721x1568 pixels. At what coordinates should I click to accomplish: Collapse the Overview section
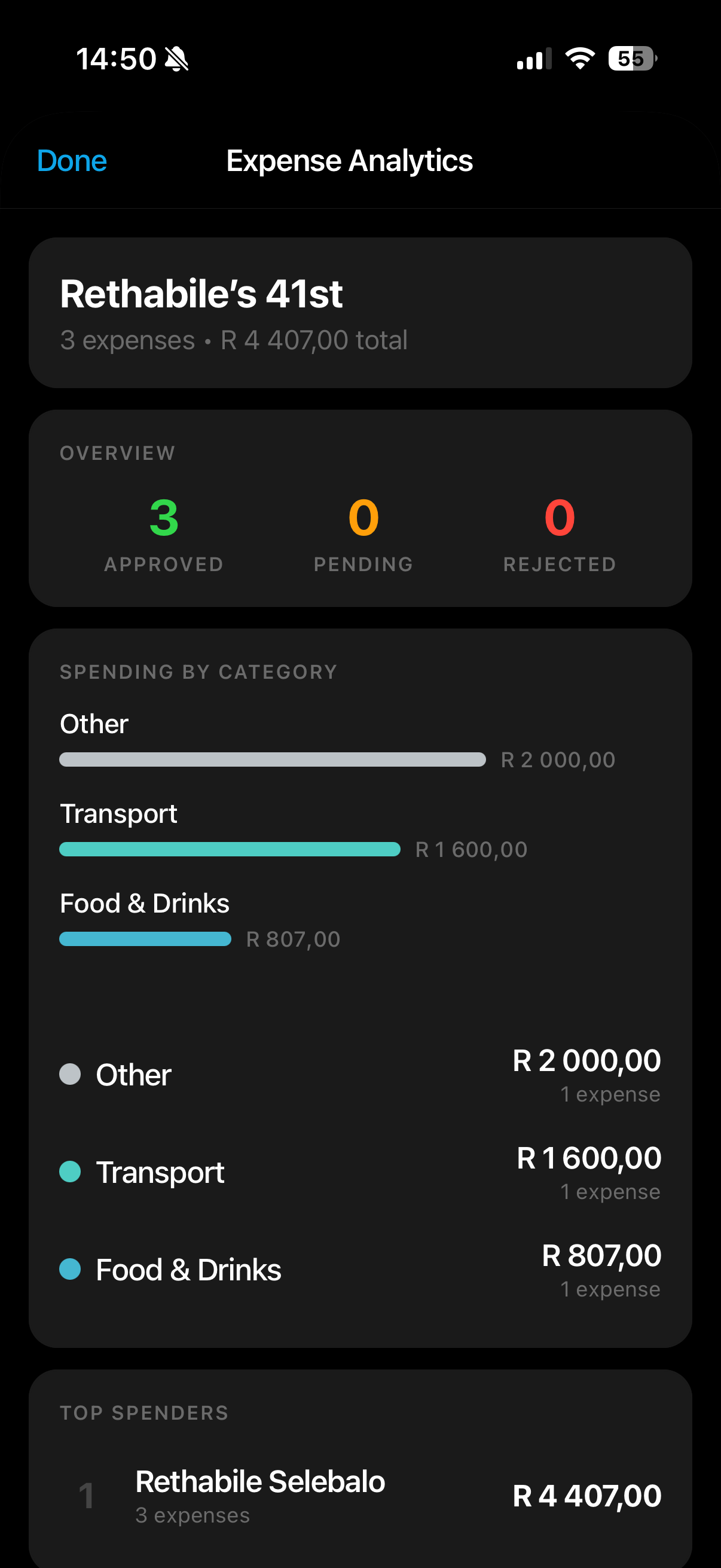click(x=117, y=453)
